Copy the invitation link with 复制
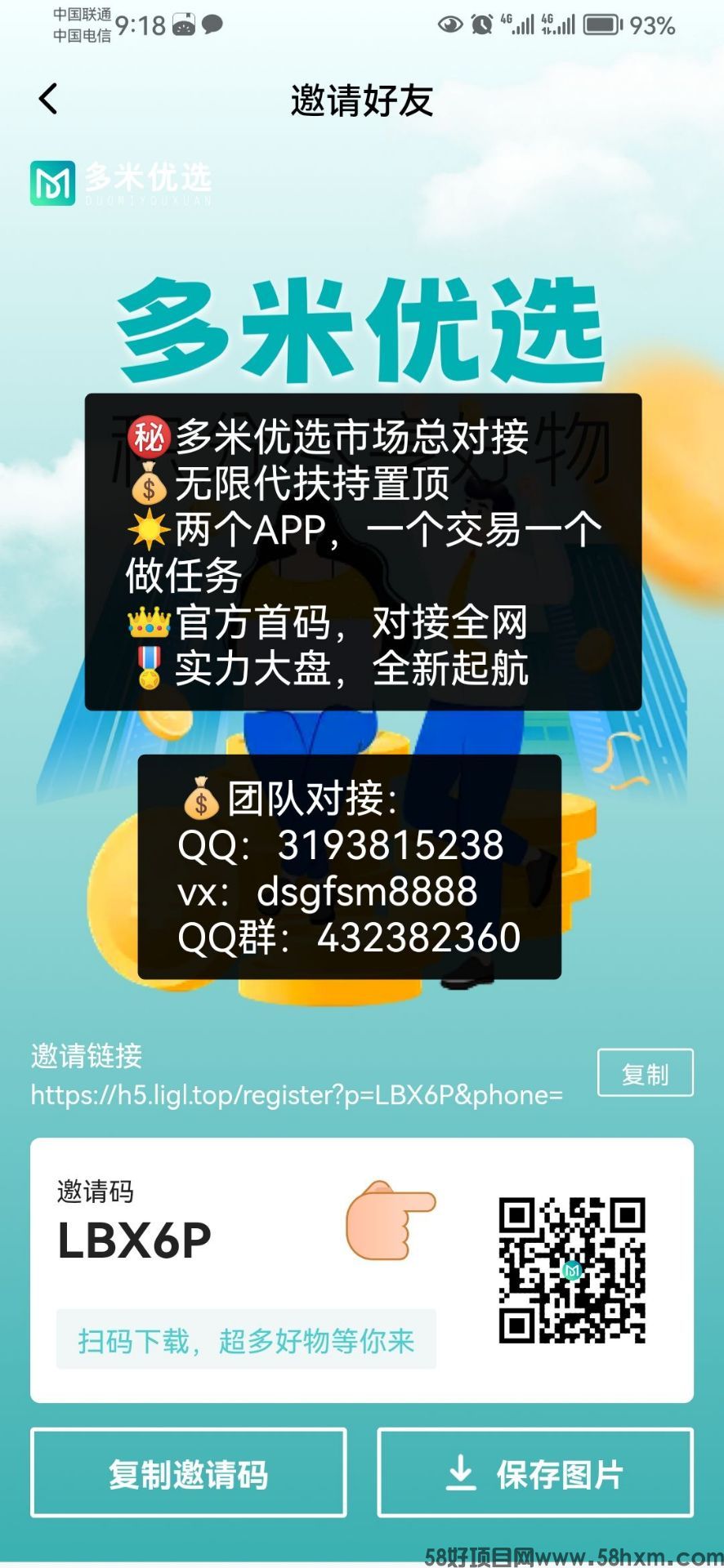Viewport: 724px width, 1568px height. coord(645,1073)
